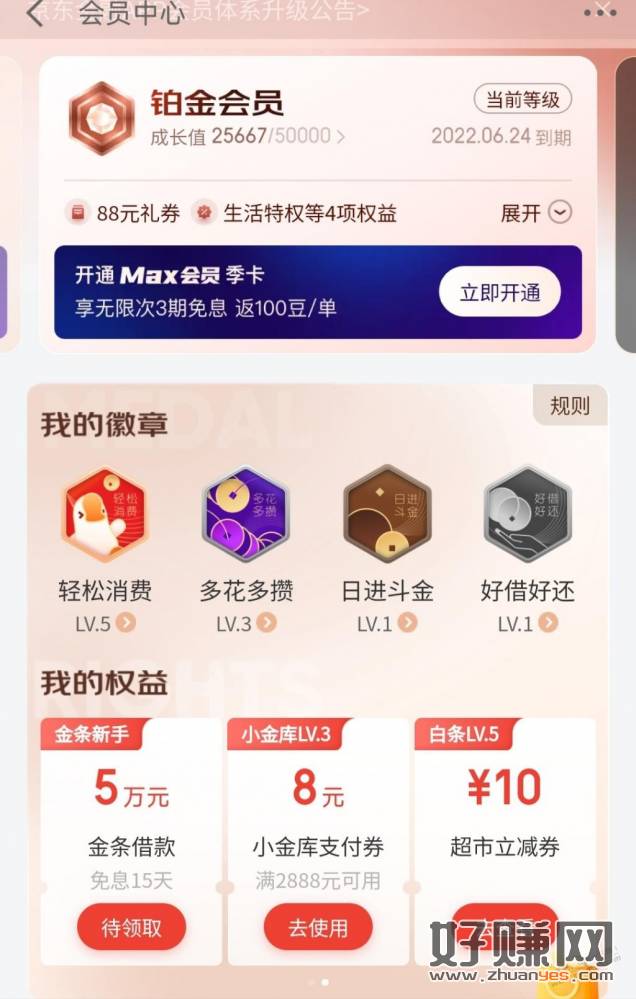This screenshot has height=999, width=636.
Task: Open the 超市立减券 ¥10 card
Action: tap(505, 820)
